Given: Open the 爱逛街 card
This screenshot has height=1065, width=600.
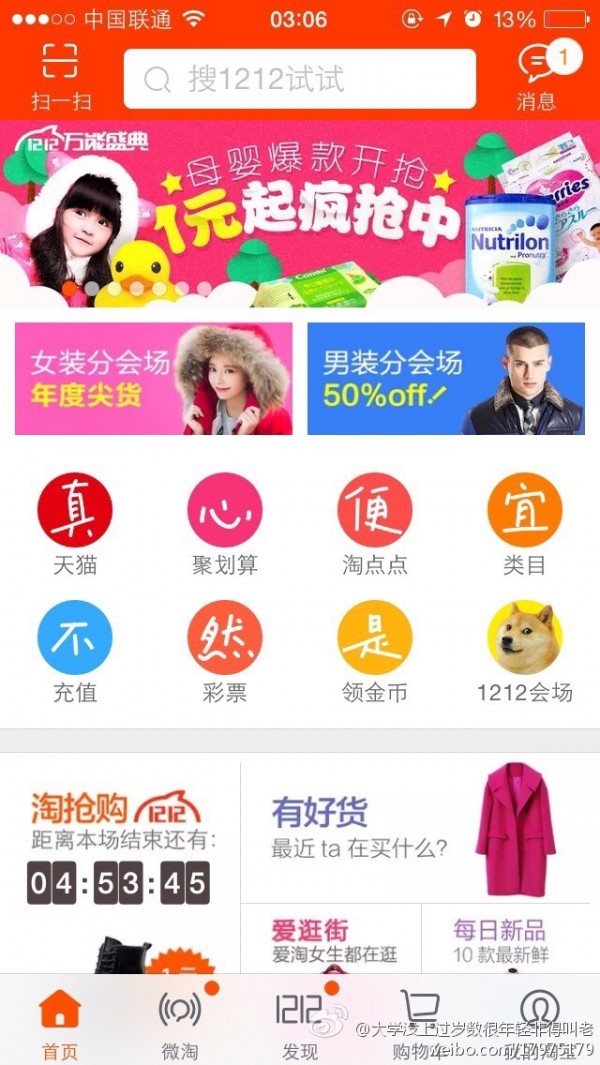Looking at the screenshot, I should click(330, 940).
